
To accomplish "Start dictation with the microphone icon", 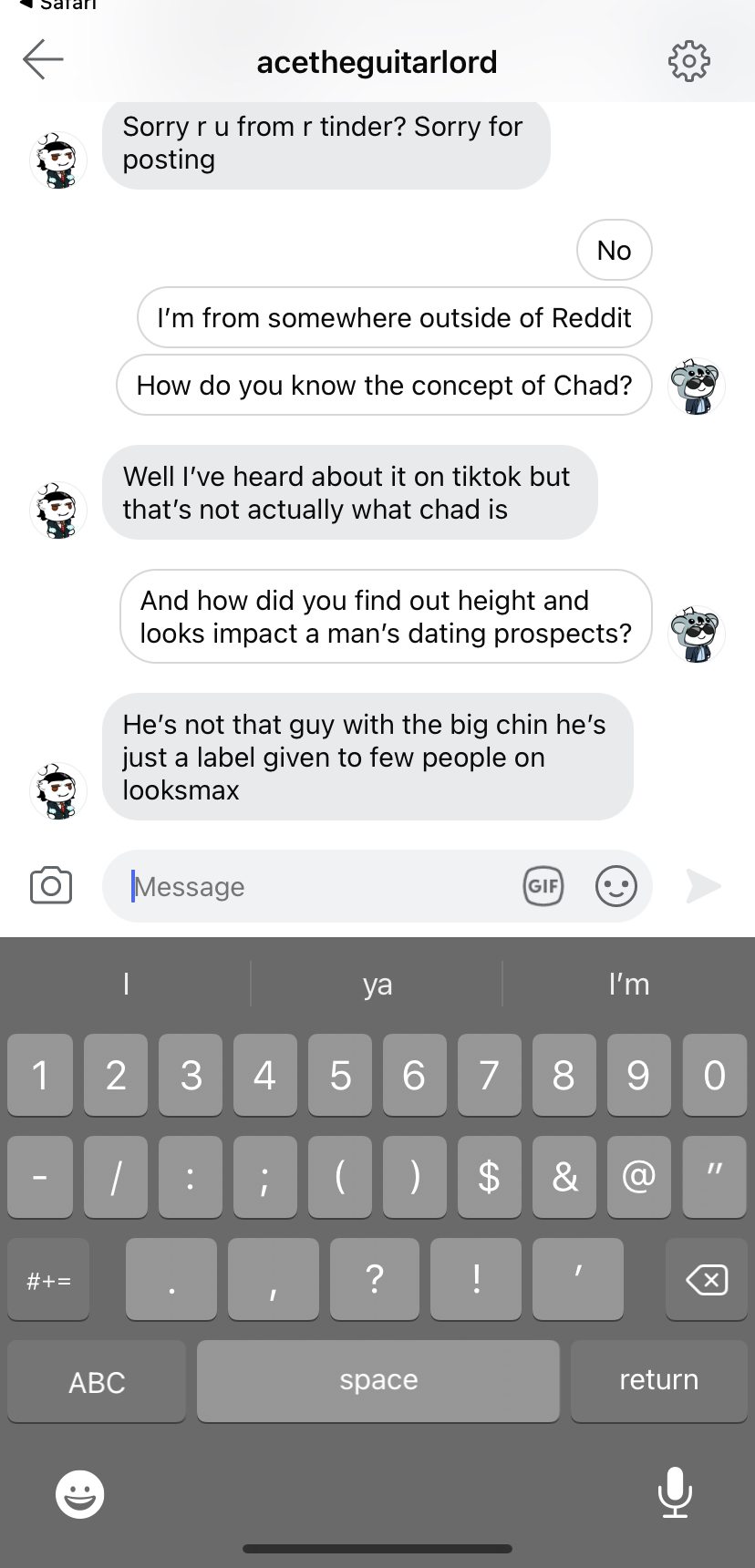I will click(x=675, y=1492).
